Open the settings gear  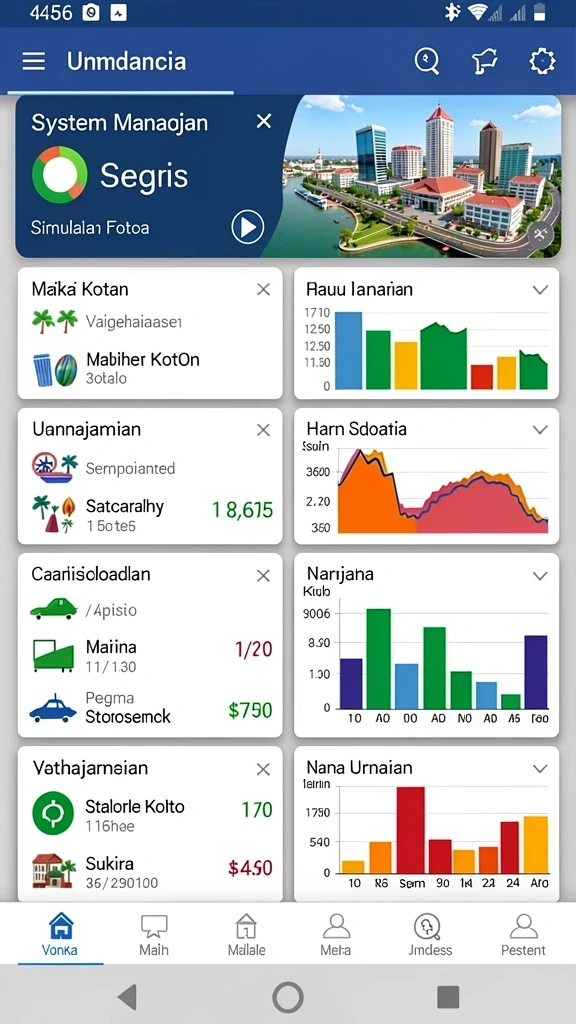tap(542, 61)
